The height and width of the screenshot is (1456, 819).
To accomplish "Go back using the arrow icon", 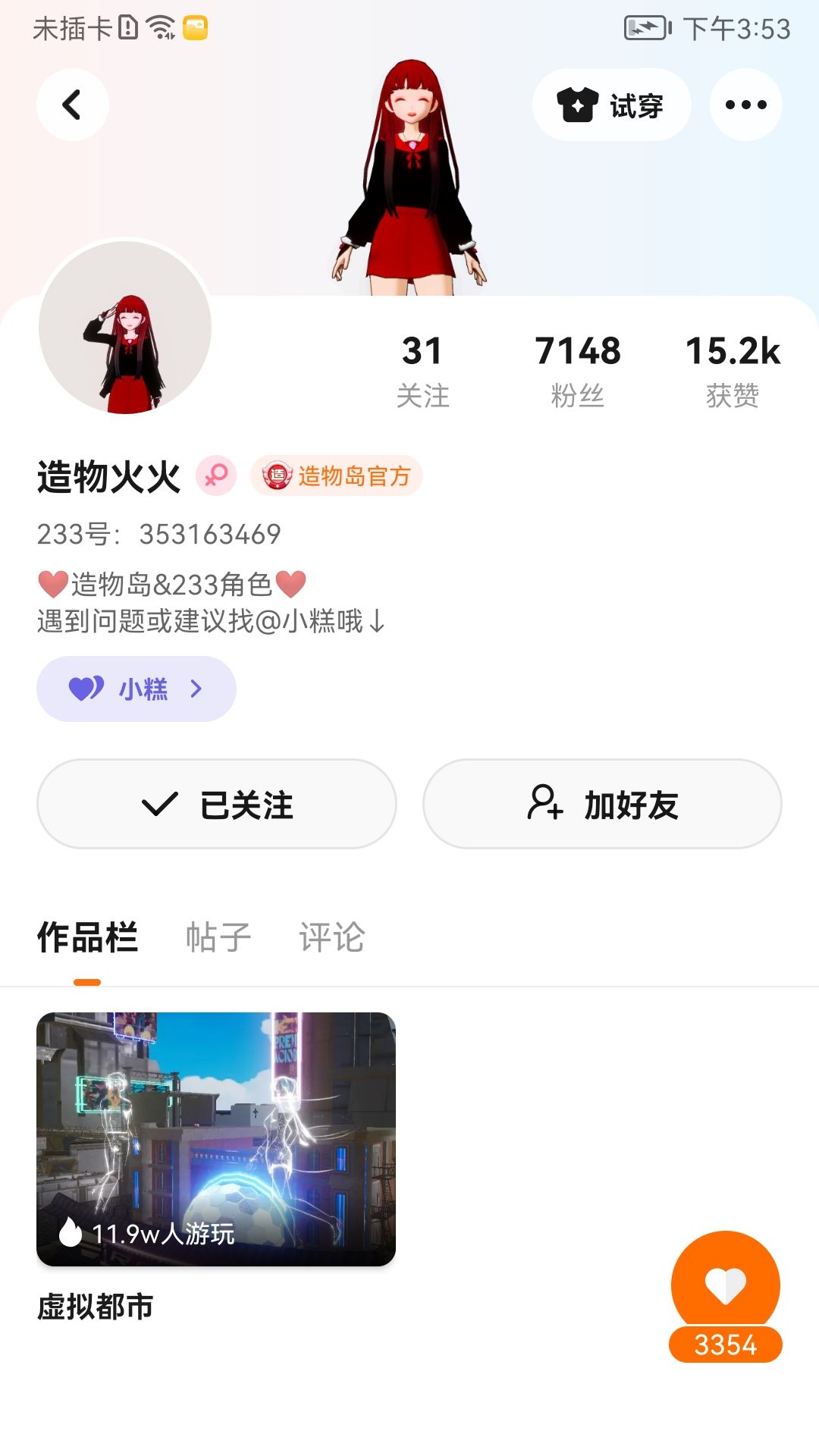I will tap(72, 105).
